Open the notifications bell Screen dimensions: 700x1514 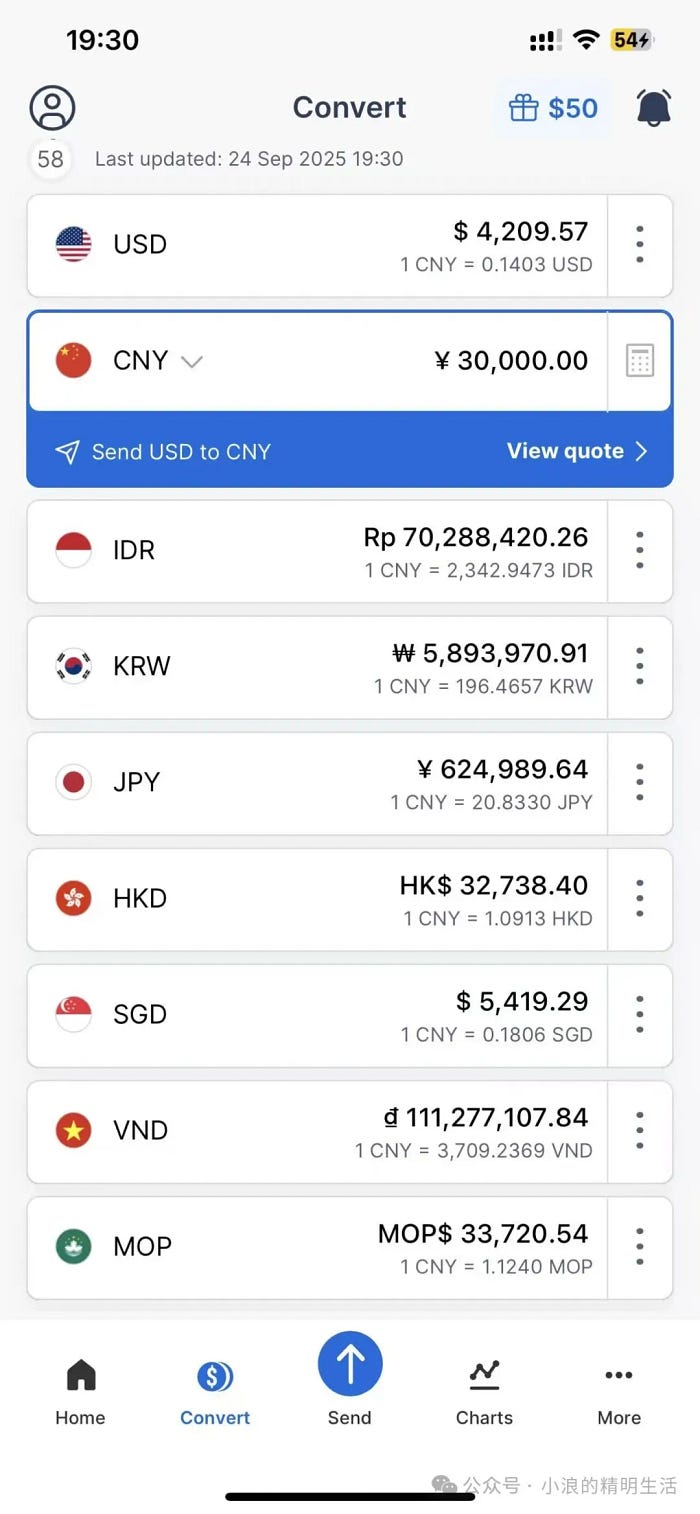coord(653,108)
